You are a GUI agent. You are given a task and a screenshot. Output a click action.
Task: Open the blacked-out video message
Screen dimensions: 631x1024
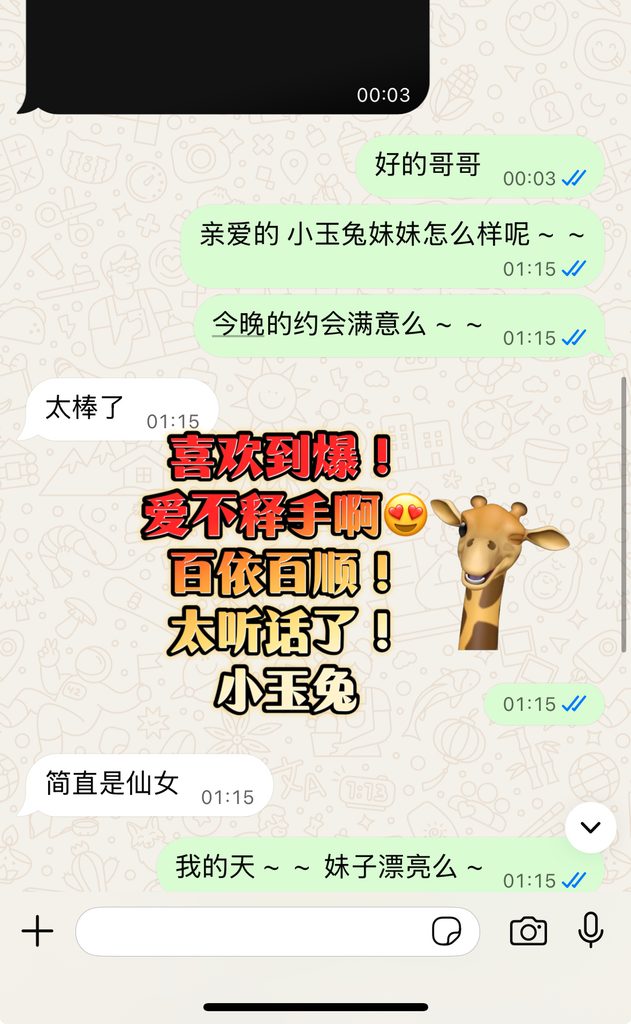[225, 56]
